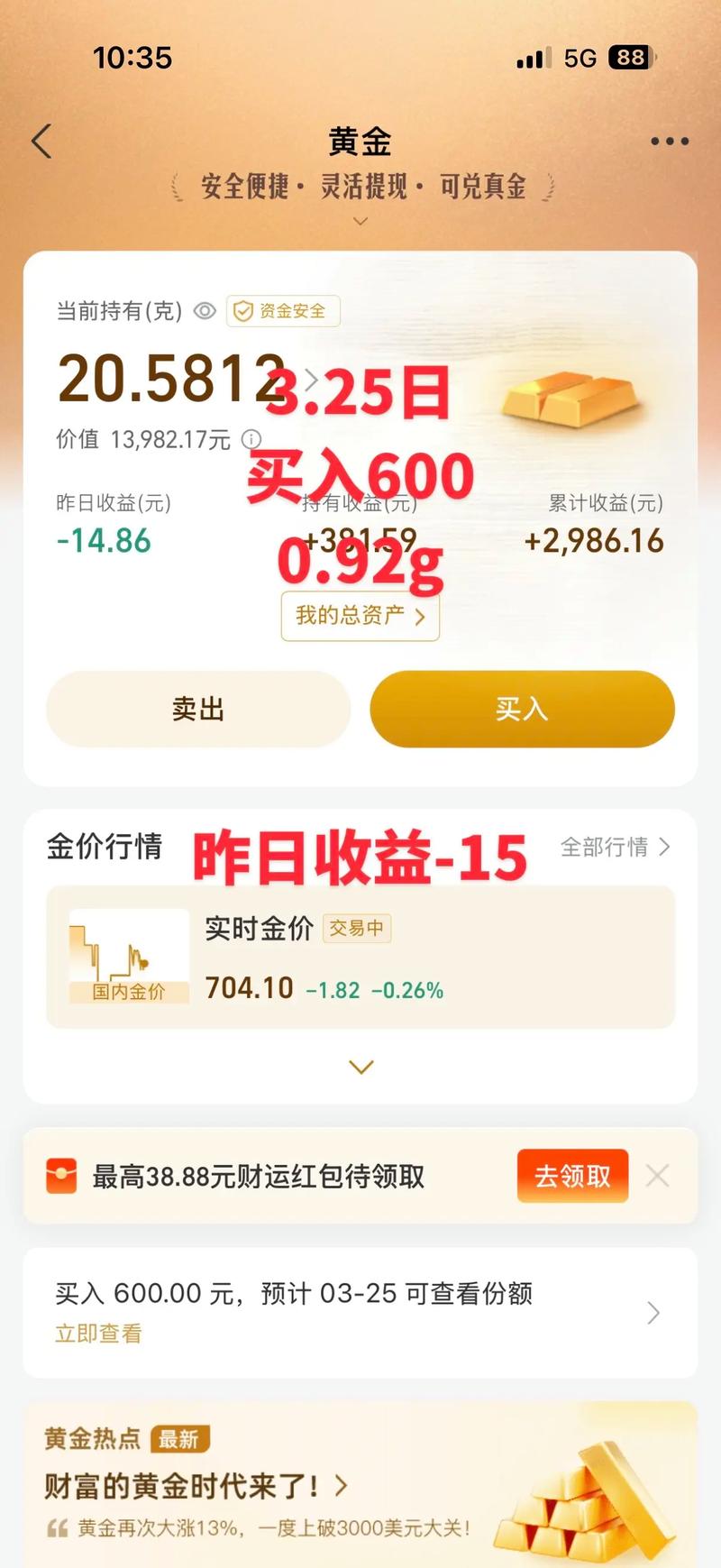Click the gold bars image beside holdings
The image size is (721, 1568).
pos(571,403)
